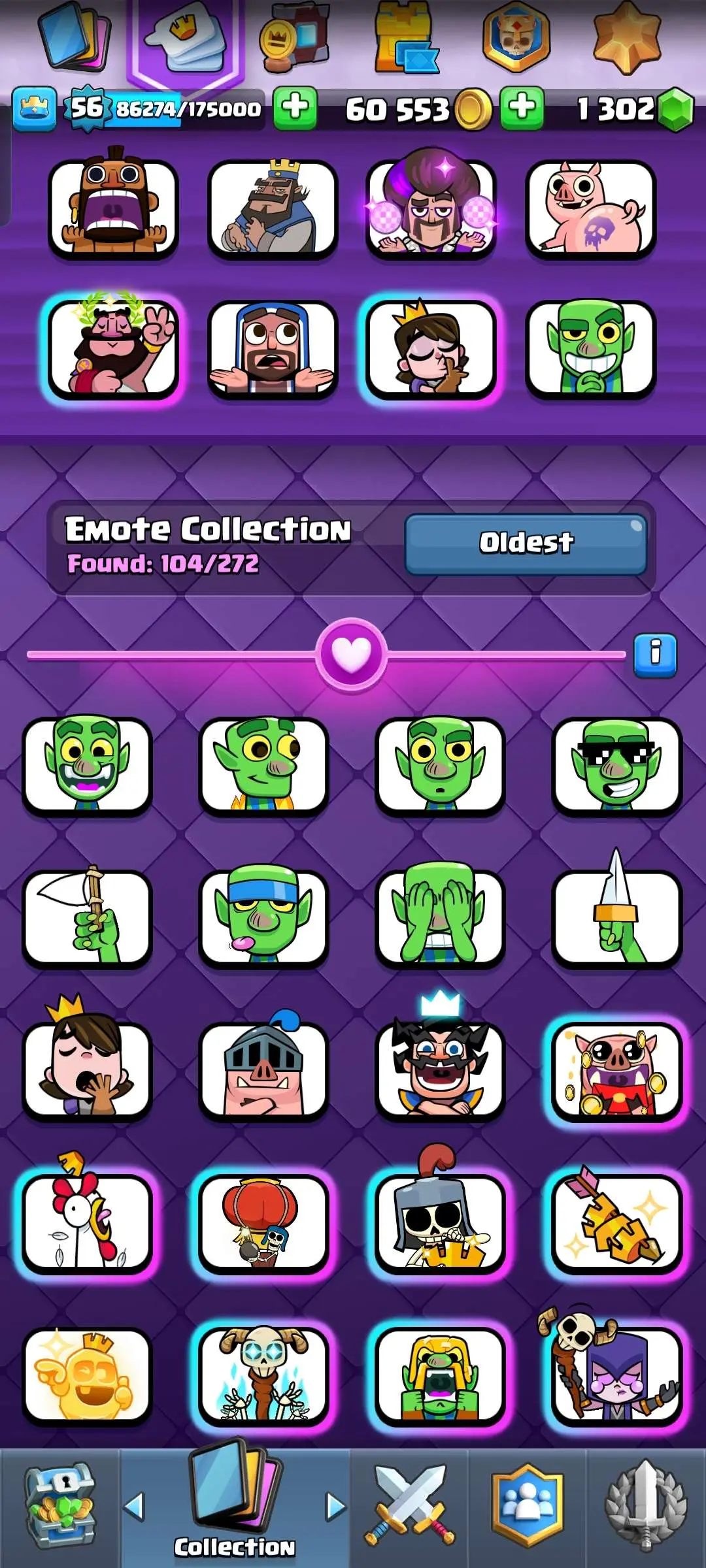Open the emote collection info icon
This screenshot has width=706, height=1568.
[655, 655]
